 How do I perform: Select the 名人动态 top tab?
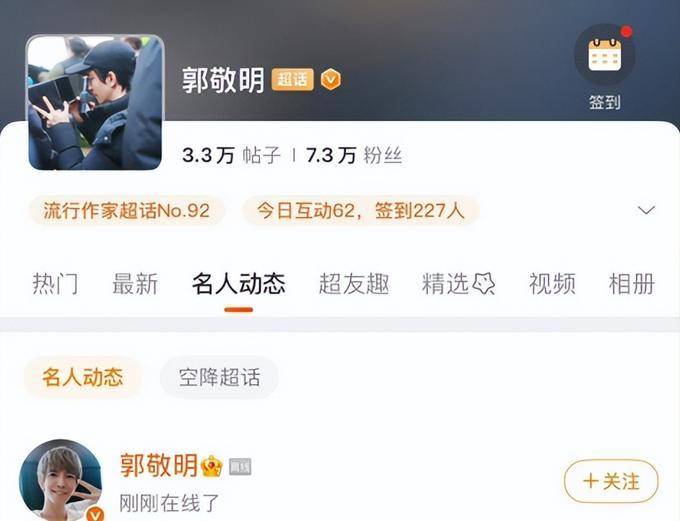click(x=238, y=284)
